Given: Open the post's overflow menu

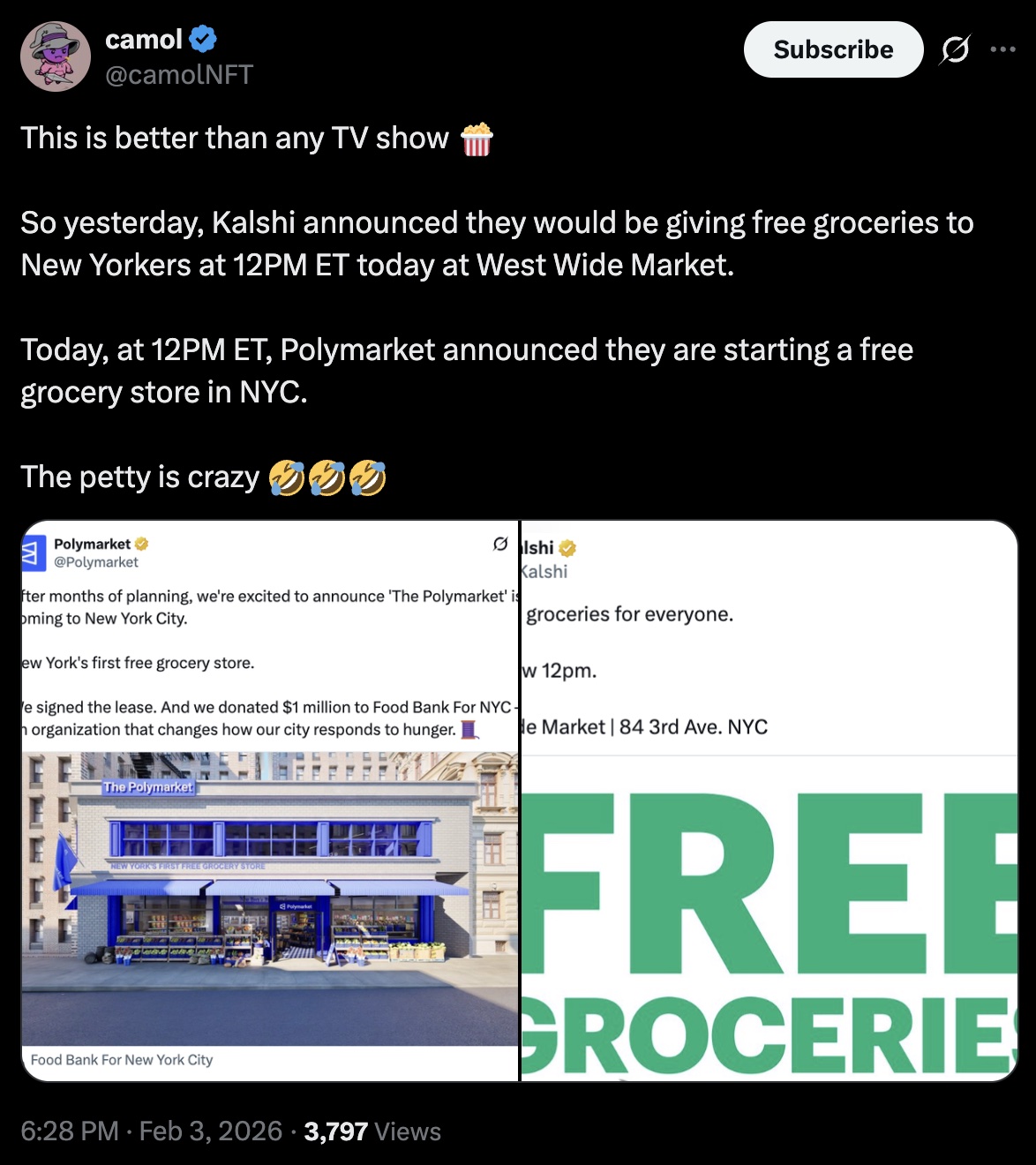Looking at the screenshot, I should click(x=1002, y=49).
